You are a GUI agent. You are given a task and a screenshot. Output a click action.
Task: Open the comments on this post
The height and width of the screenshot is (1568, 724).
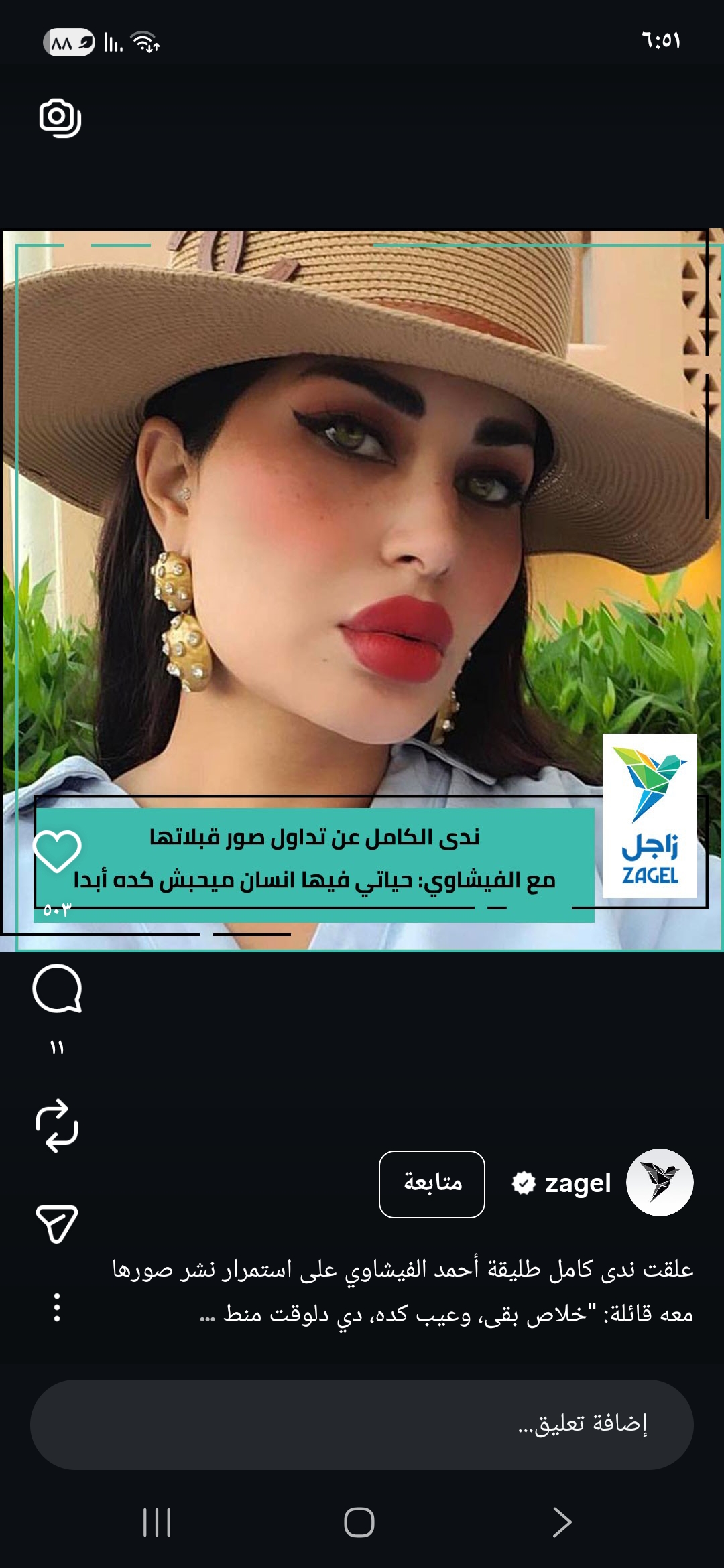click(57, 989)
